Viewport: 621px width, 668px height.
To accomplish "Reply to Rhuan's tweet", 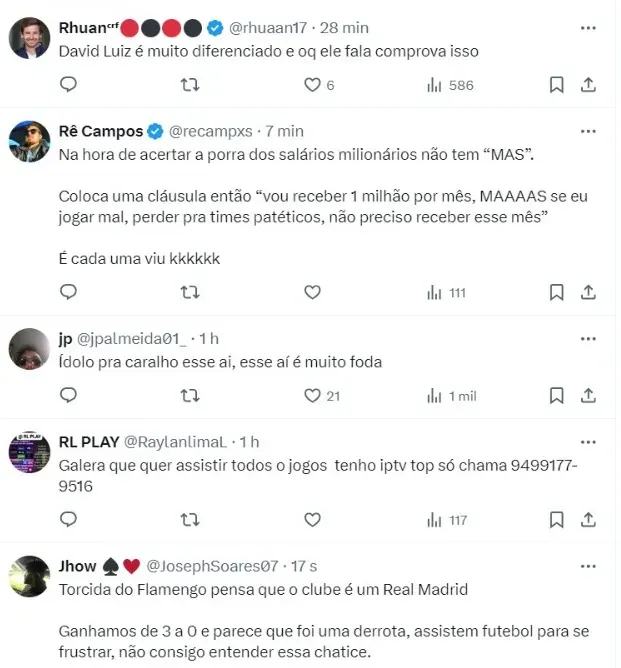I will pos(68,85).
